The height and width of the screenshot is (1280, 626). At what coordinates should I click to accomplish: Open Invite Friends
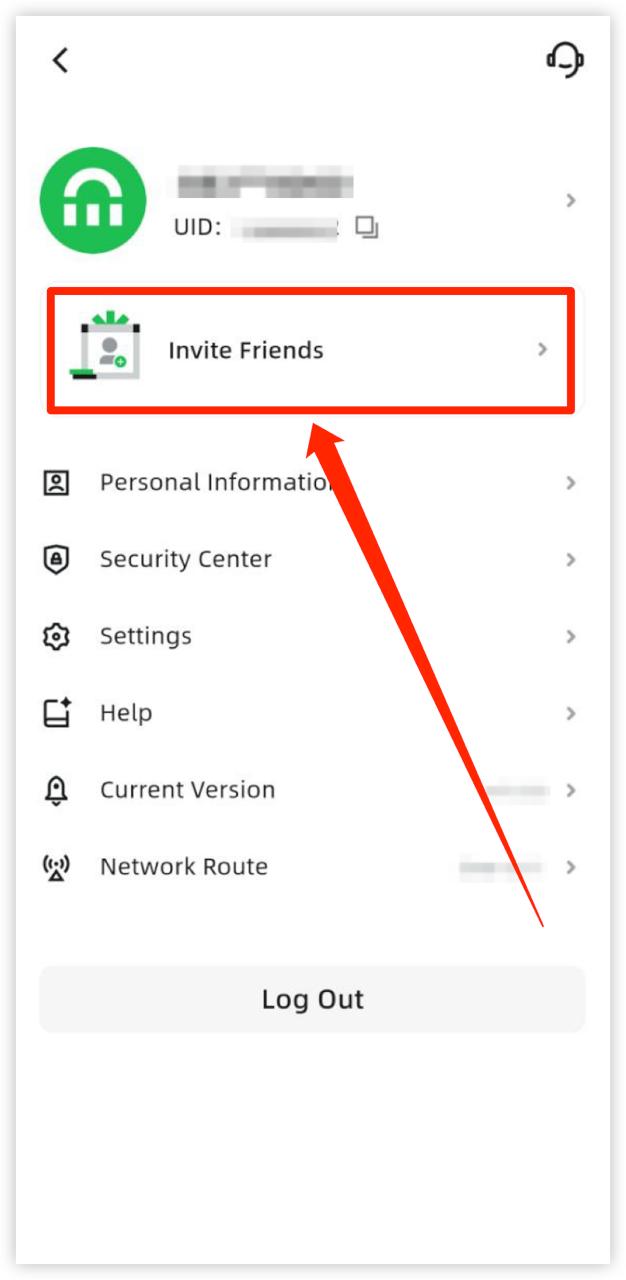point(311,350)
